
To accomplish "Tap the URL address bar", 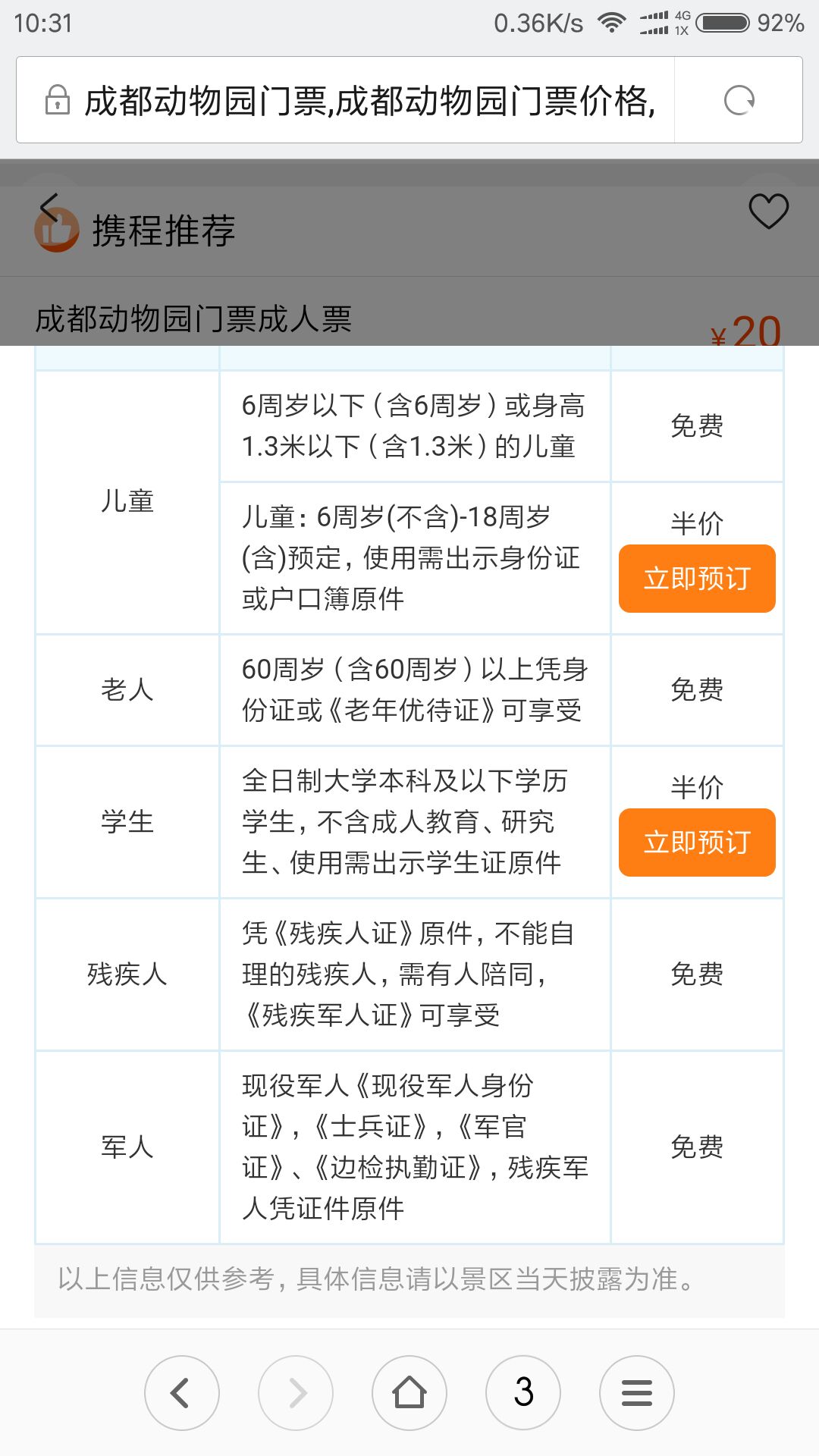I will coord(346,100).
